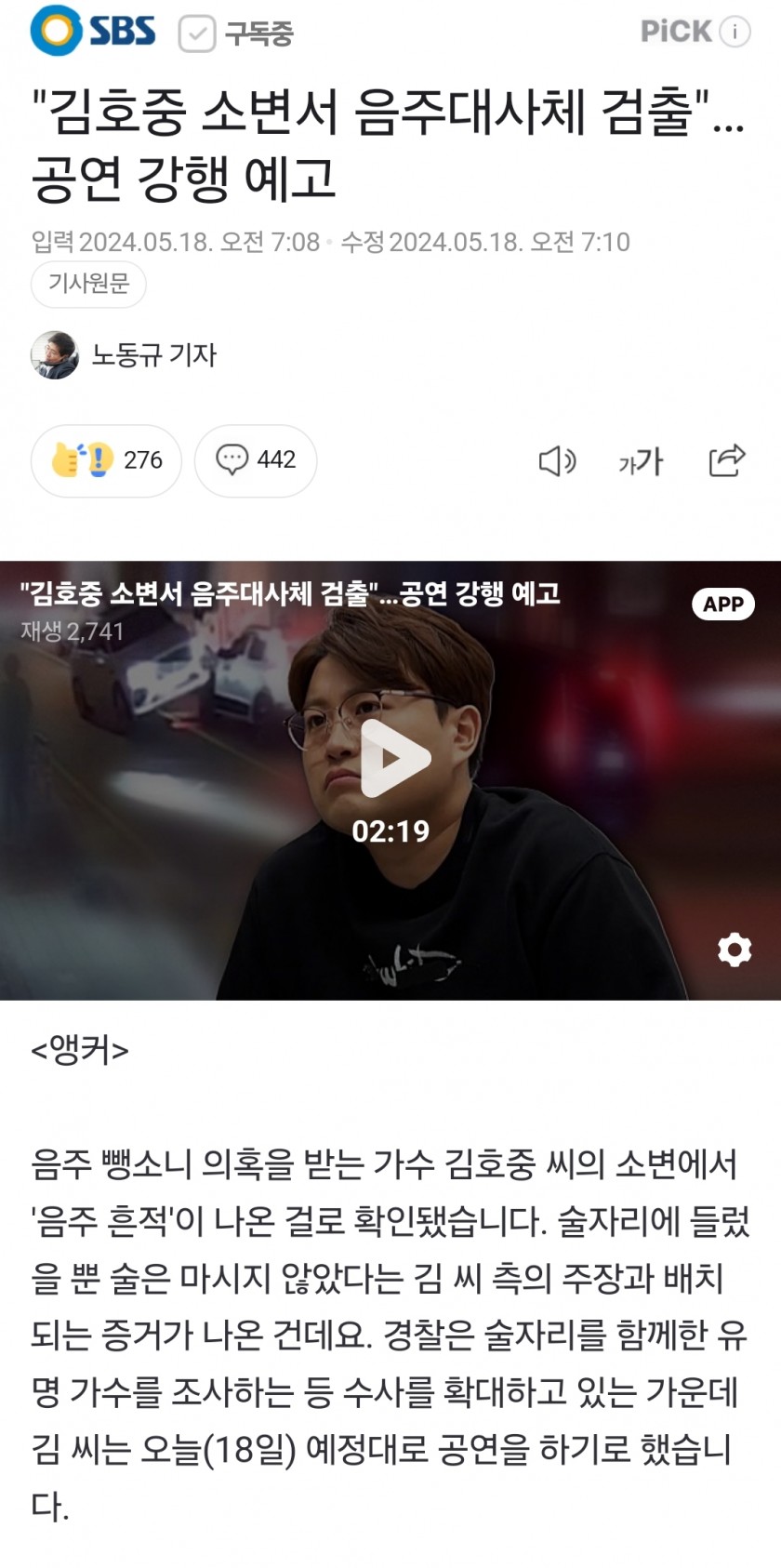Screen dimensions: 781x1568
Task: Listen to the article with the speaker icon
Action: click(557, 460)
